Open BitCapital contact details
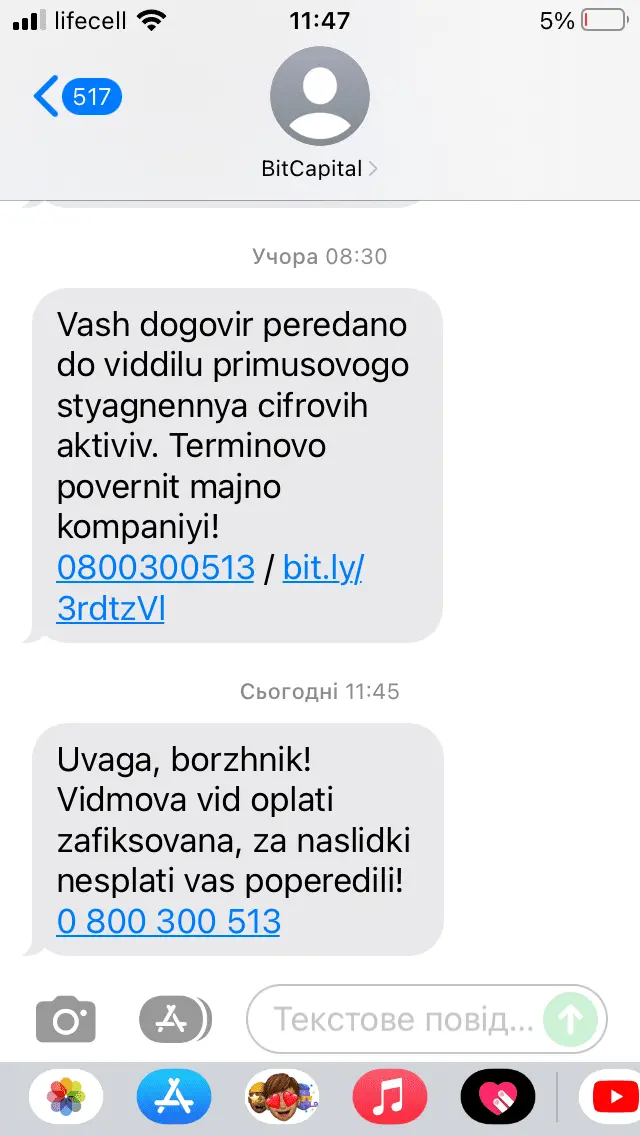This screenshot has width=640, height=1136. [x=319, y=168]
